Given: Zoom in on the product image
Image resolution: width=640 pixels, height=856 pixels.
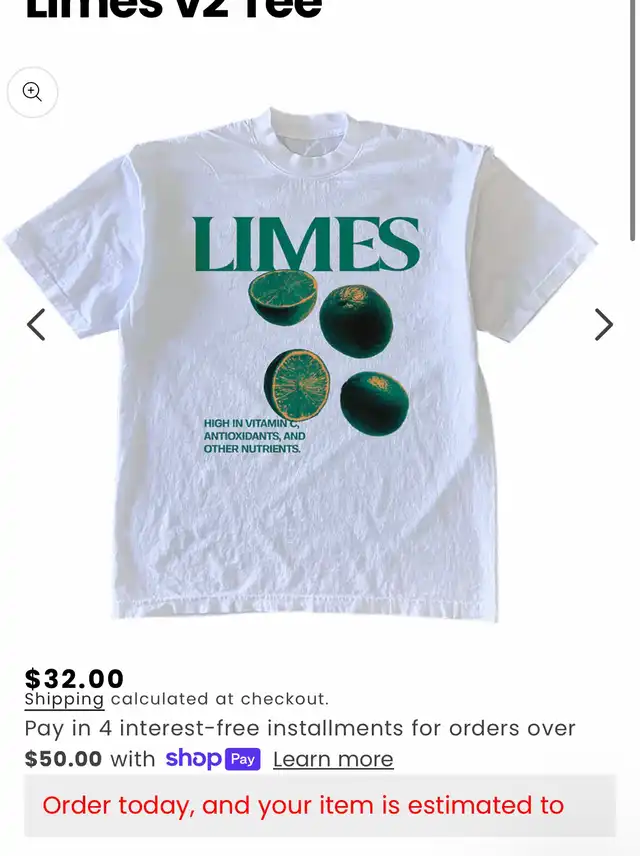Looking at the screenshot, I should click(32, 93).
